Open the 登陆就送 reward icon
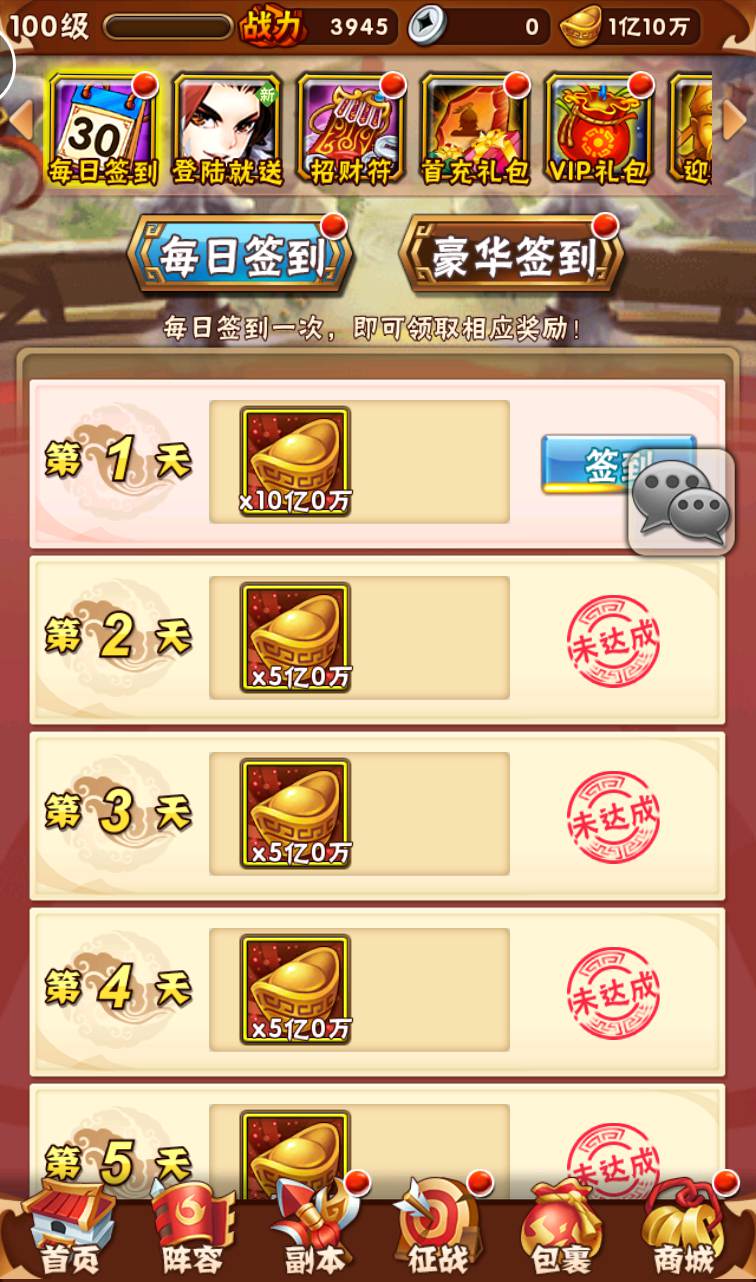Viewport: 756px width, 1282px height. click(228, 130)
